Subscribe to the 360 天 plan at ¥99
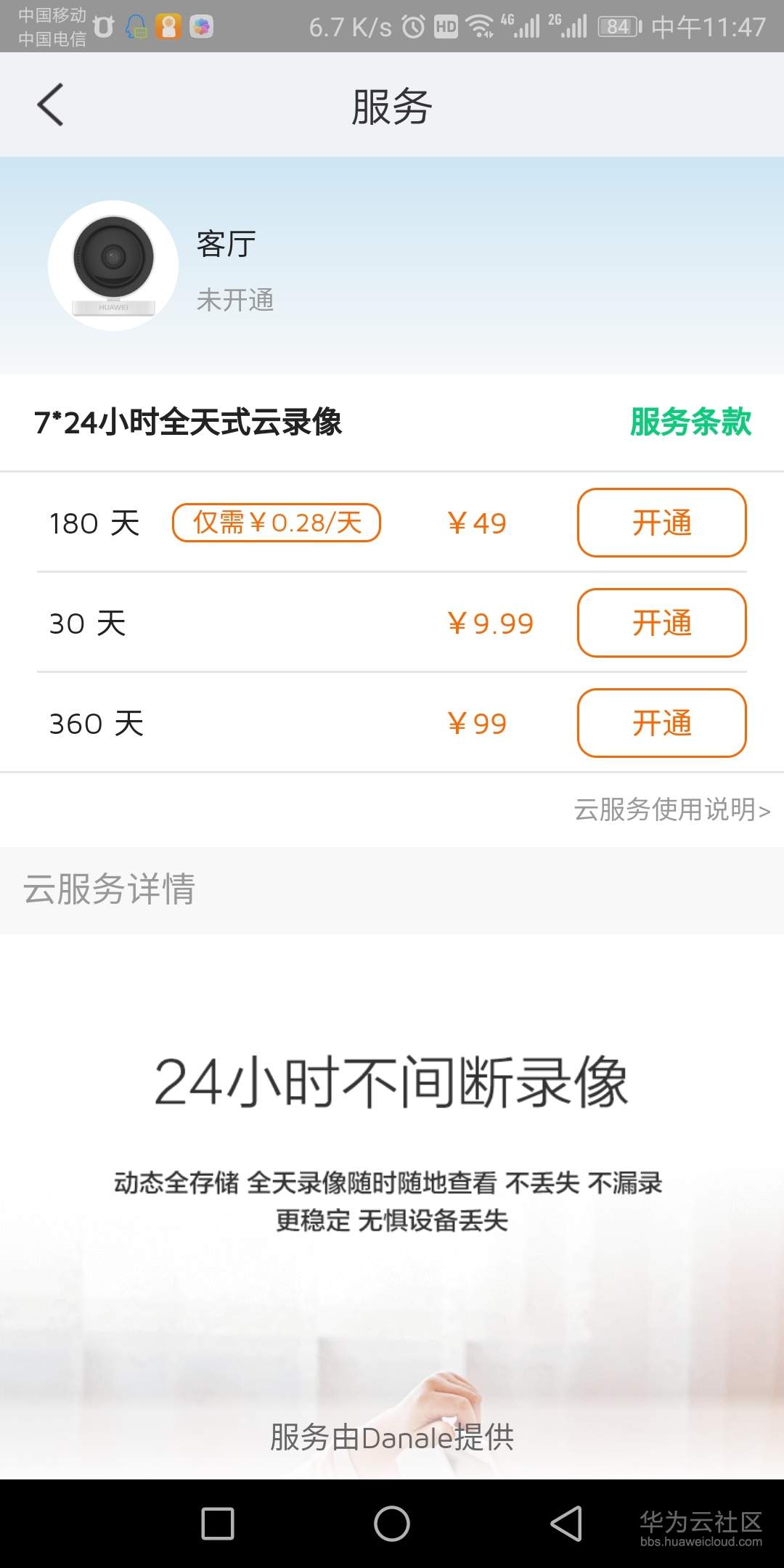Image resolution: width=784 pixels, height=1568 pixels. click(x=661, y=723)
